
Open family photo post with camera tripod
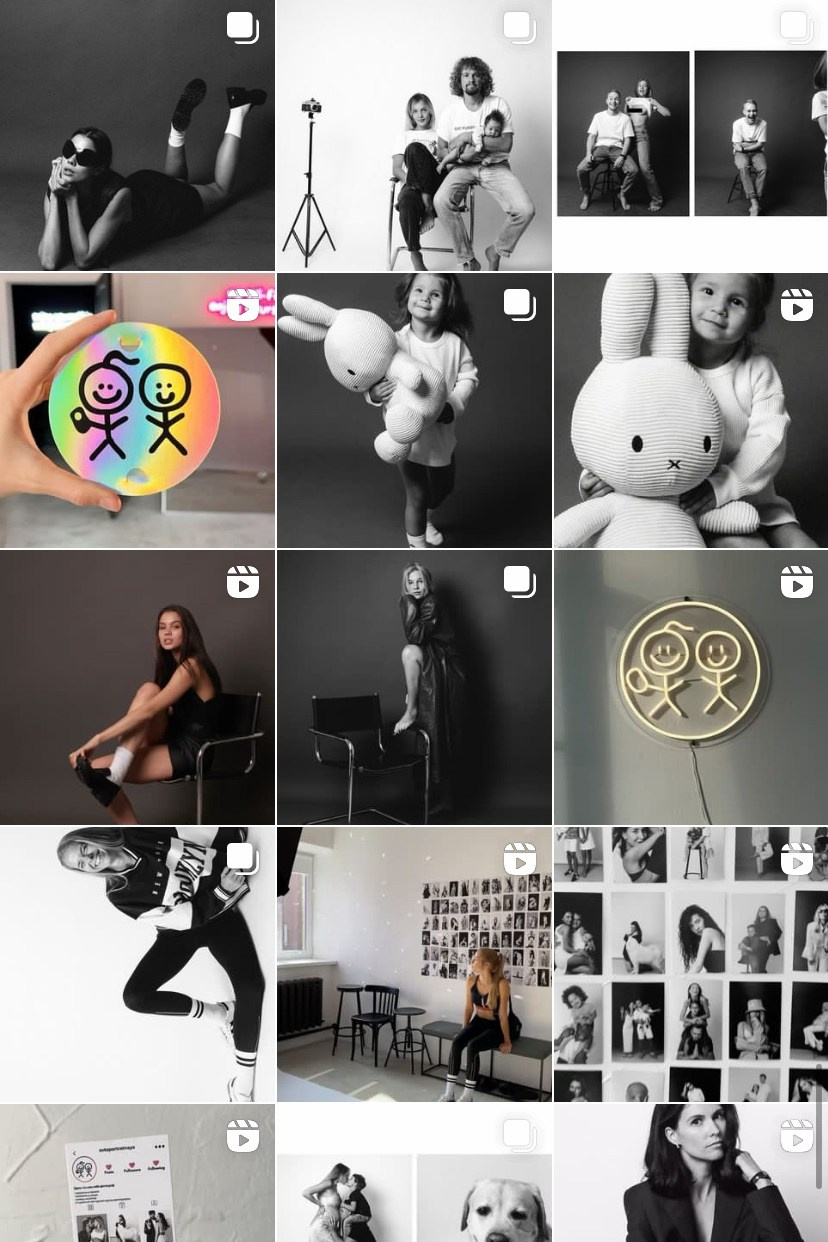[413, 135]
